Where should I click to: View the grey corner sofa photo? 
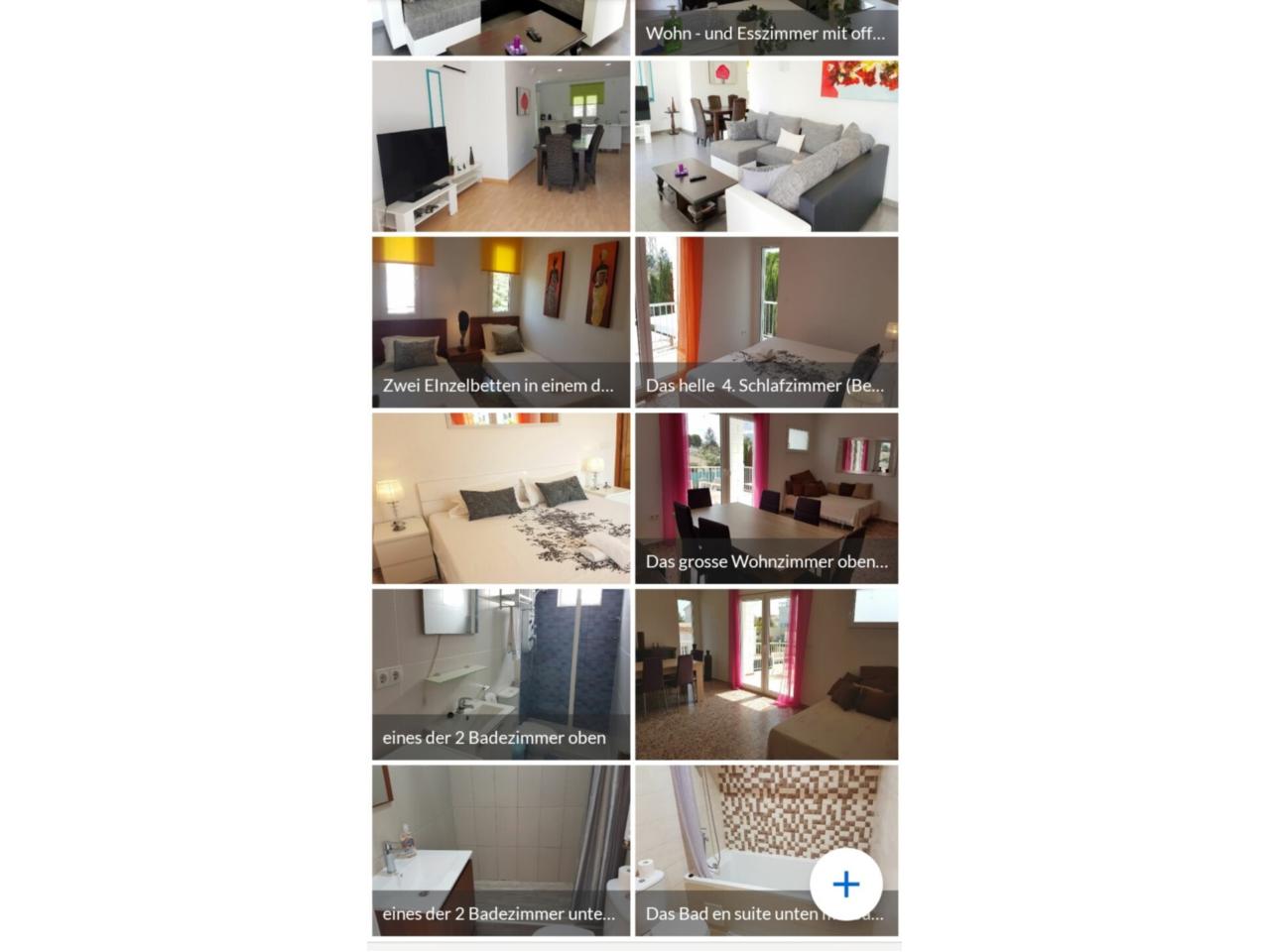766,147
